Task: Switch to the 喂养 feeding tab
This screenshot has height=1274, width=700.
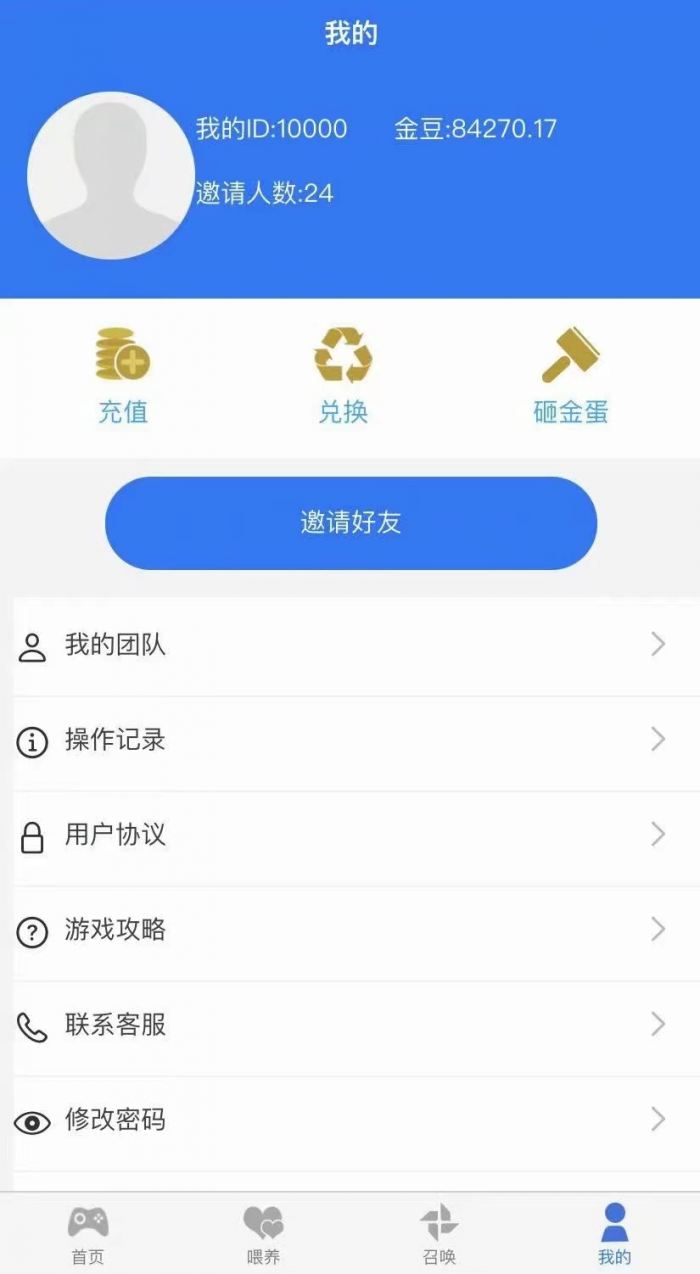Action: click(263, 1234)
